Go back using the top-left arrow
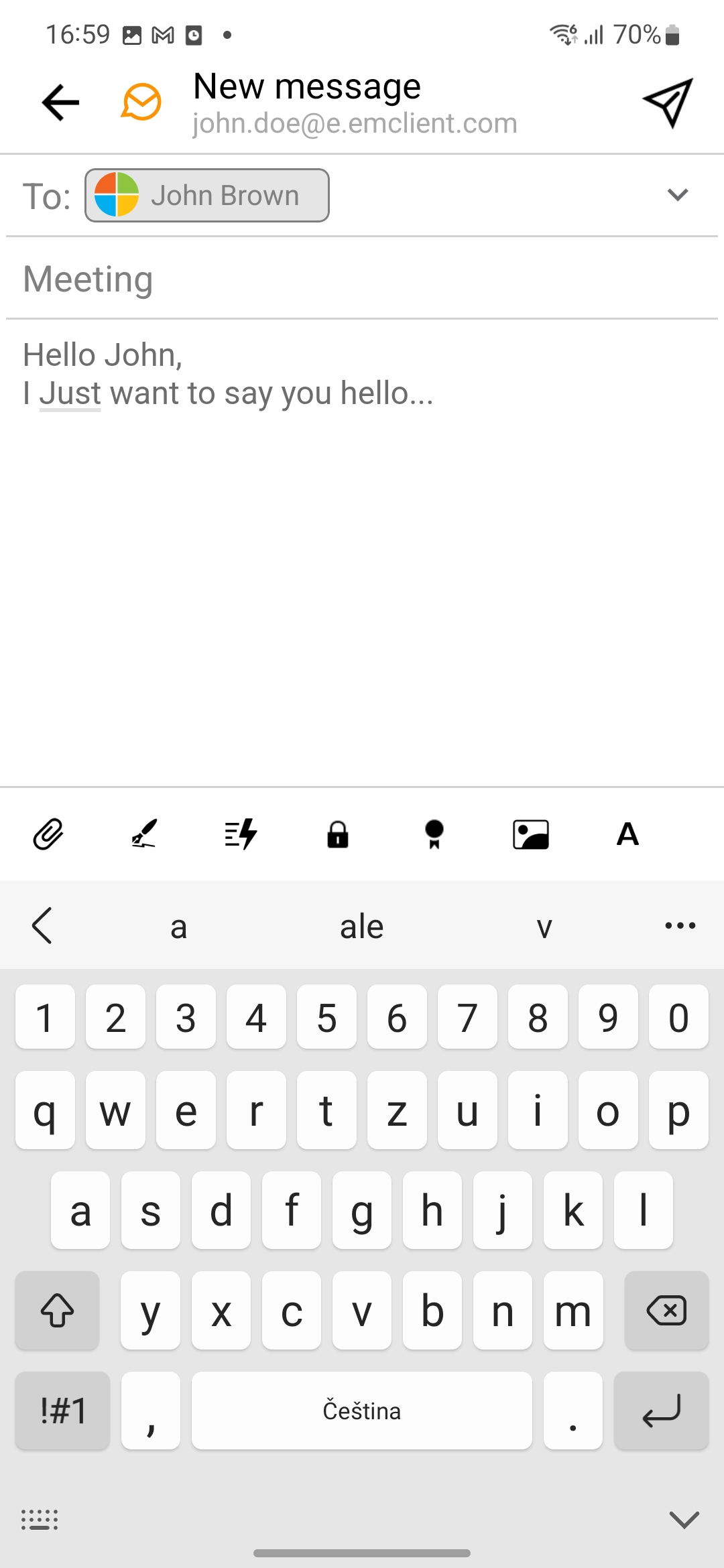724x1568 pixels. [61, 103]
